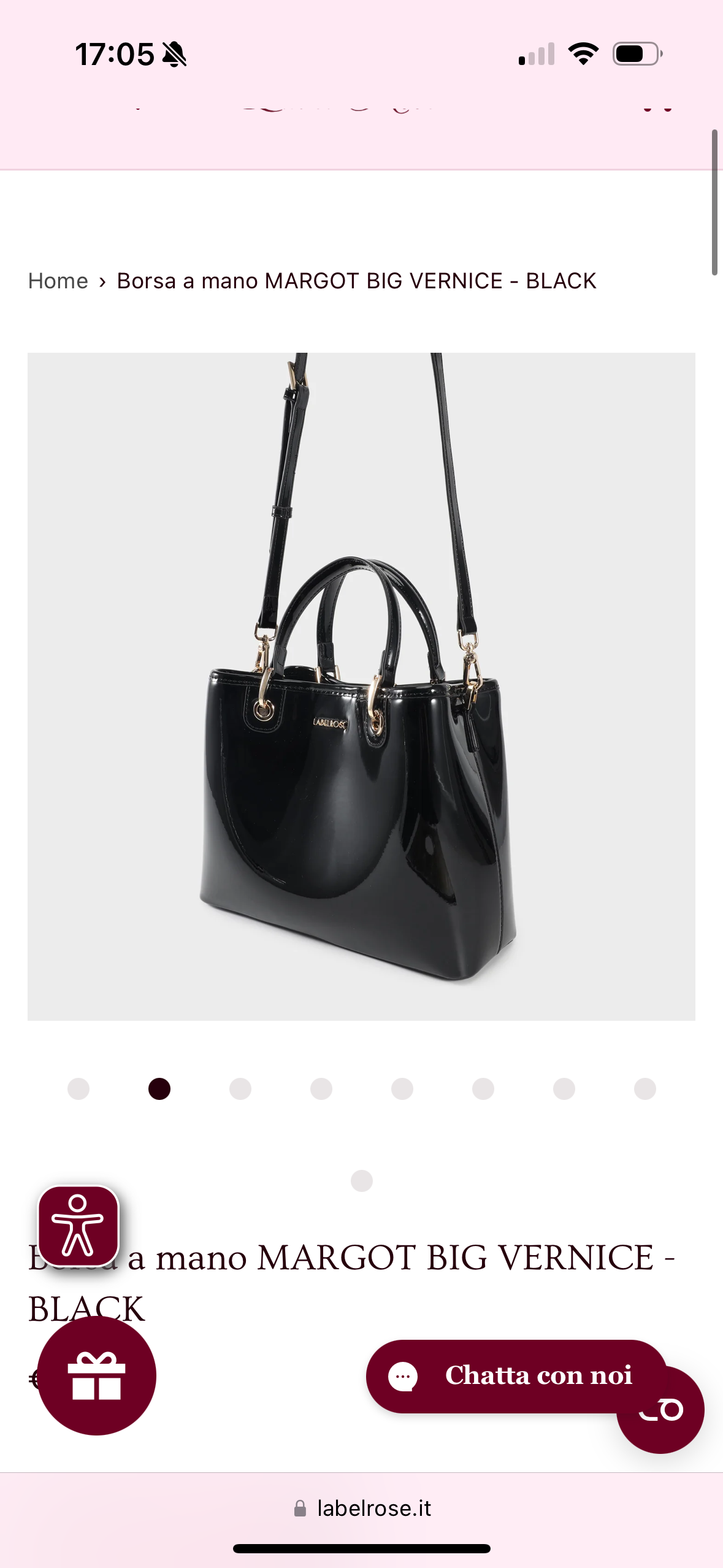Enlarge the Margot handbag product image
The height and width of the screenshot is (1568, 723).
[361, 686]
